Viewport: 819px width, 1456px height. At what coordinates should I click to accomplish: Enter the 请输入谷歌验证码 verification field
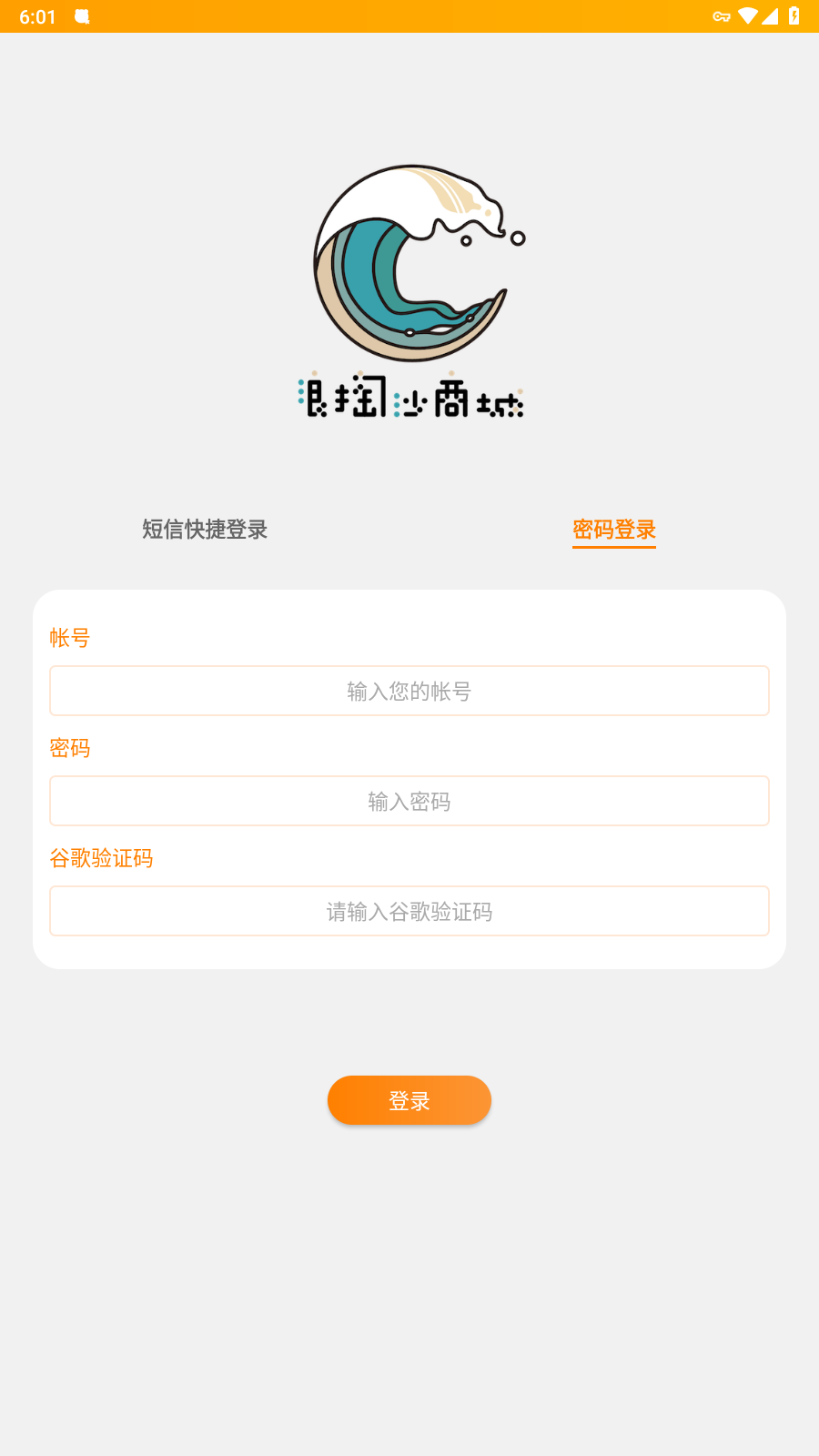[409, 911]
